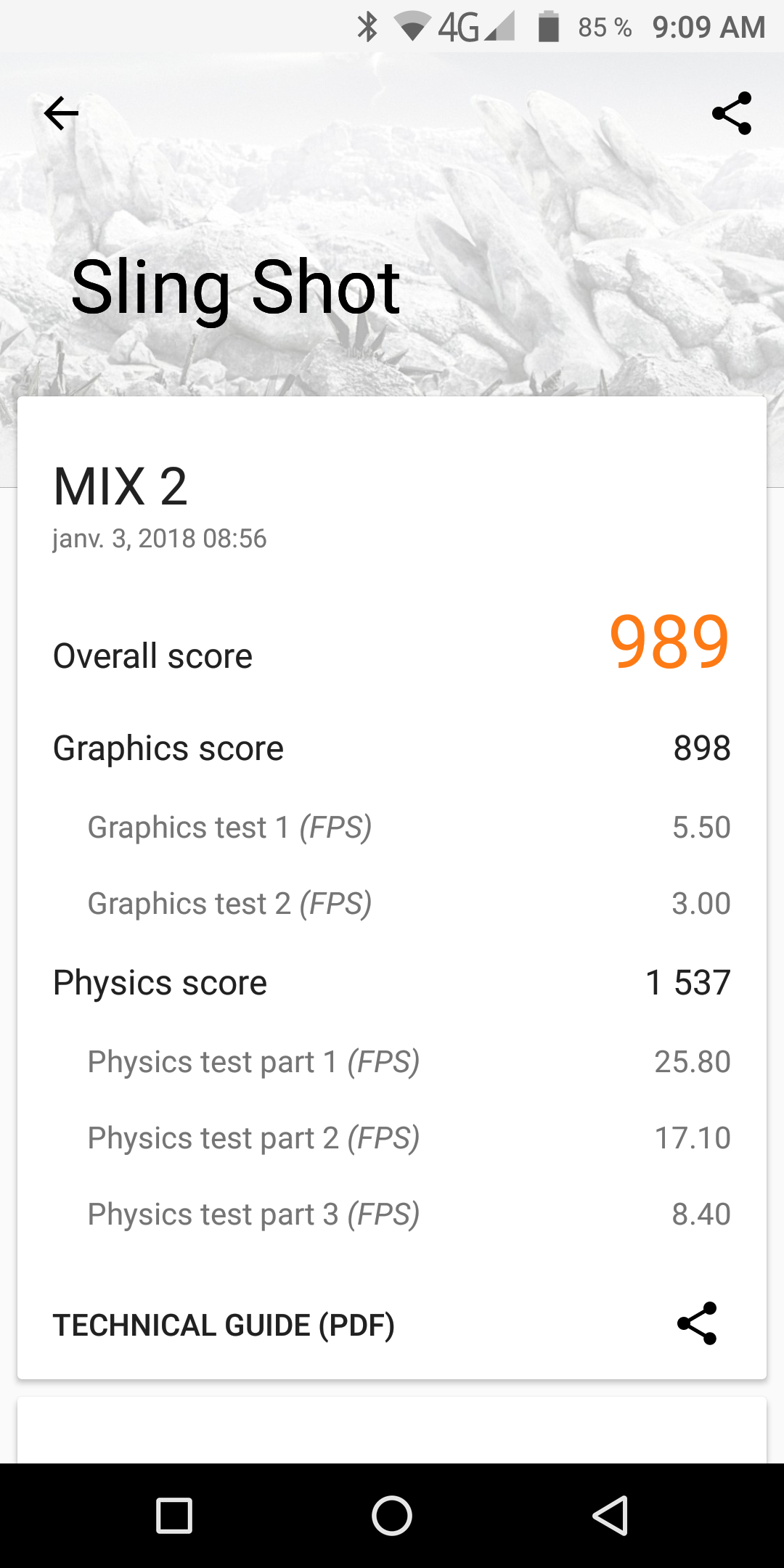Image resolution: width=784 pixels, height=1568 pixels.
Task: Share the MIX 2 result card
Action: coord(697,1323)
